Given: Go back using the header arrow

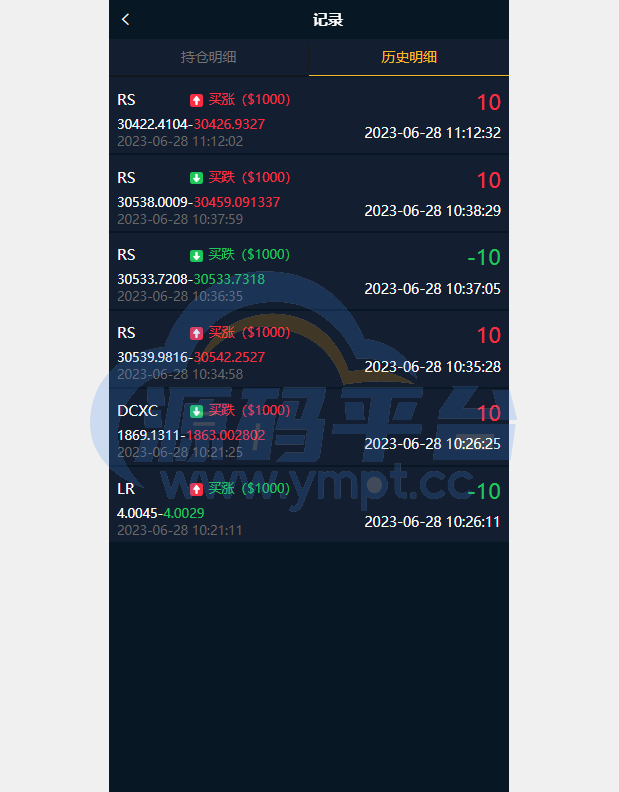Looking at the screenshot, I should (125, 19).
